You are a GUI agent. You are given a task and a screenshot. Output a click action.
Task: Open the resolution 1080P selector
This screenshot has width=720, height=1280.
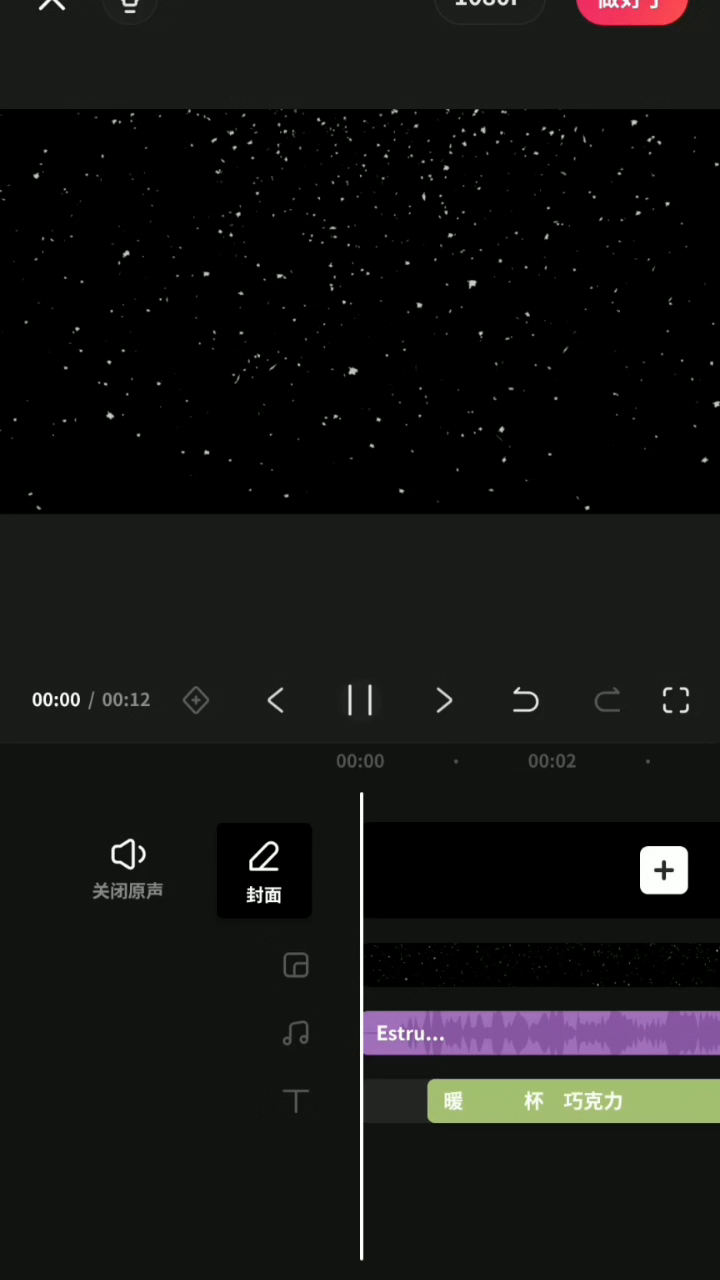489,6
